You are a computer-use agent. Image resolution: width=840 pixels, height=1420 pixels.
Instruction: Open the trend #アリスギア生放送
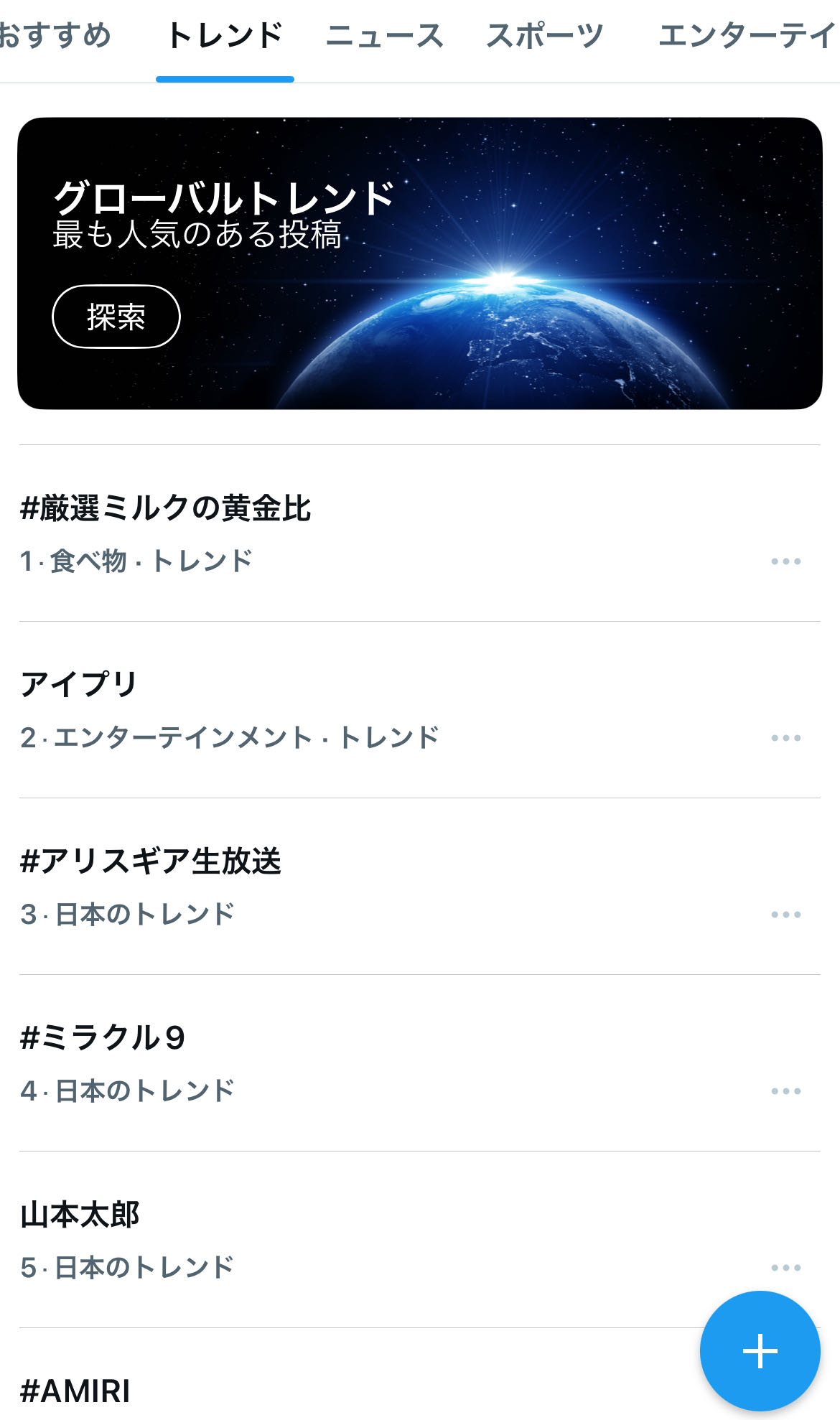pyautogui.click(x=151, y=861)
